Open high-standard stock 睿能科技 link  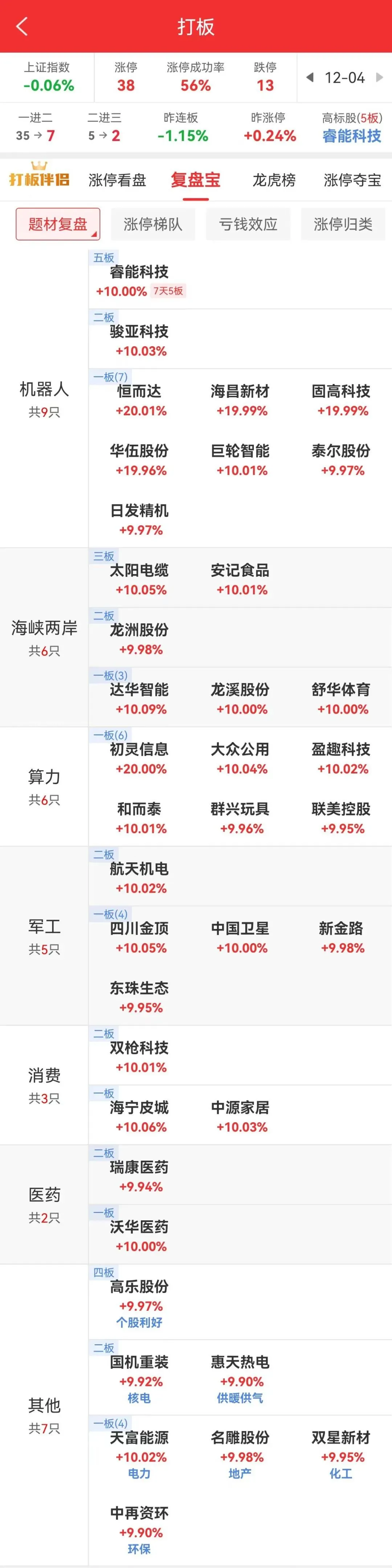tap(352, 135)
